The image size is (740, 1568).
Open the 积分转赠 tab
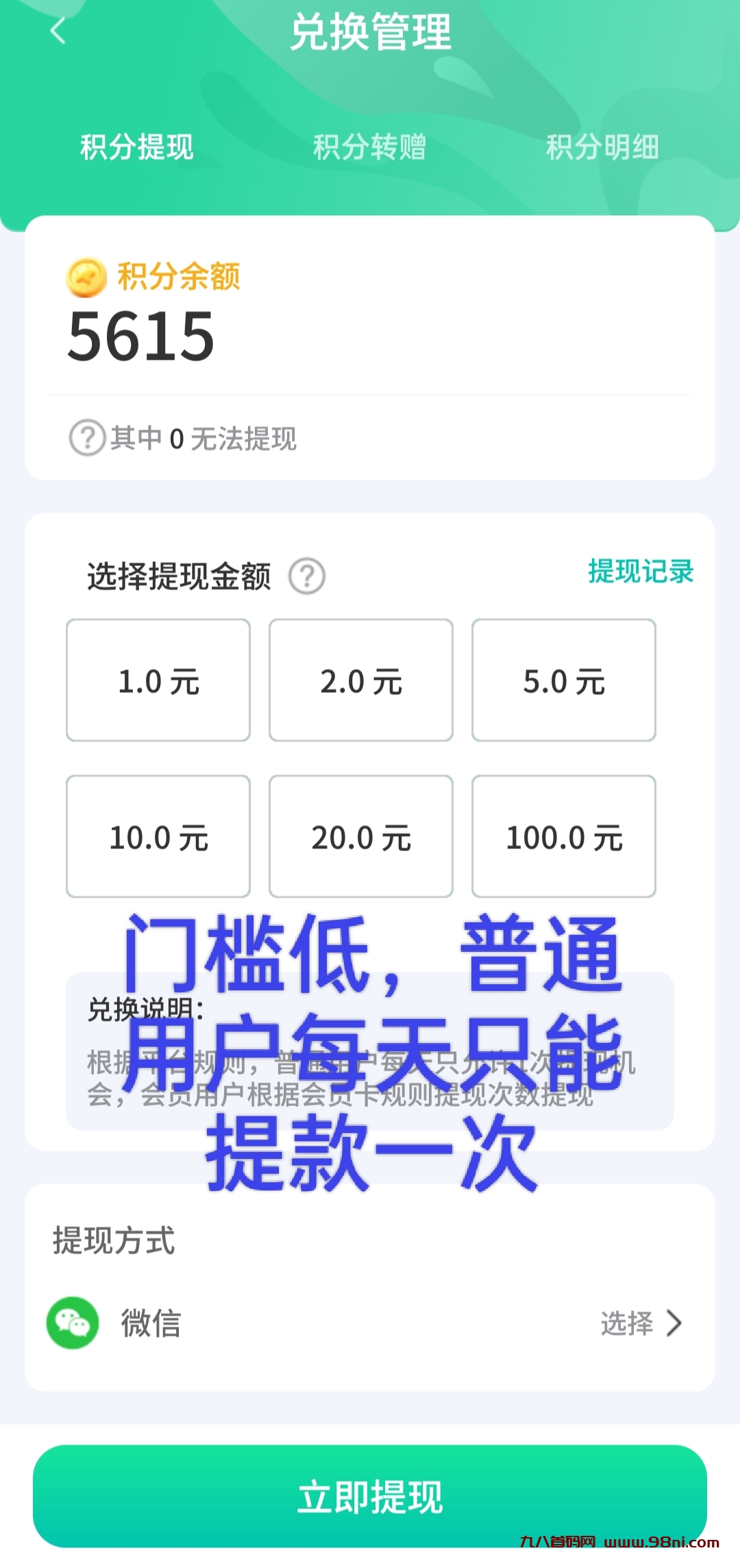(369, 147)
